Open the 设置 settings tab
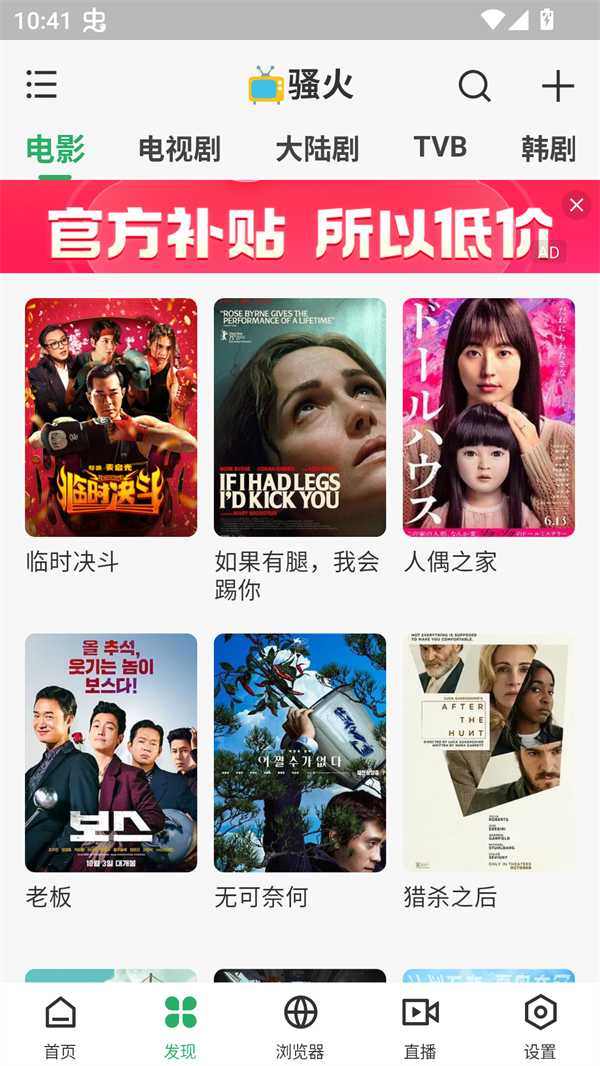This screenshot has height=1066, width=600. point(540,1026)
